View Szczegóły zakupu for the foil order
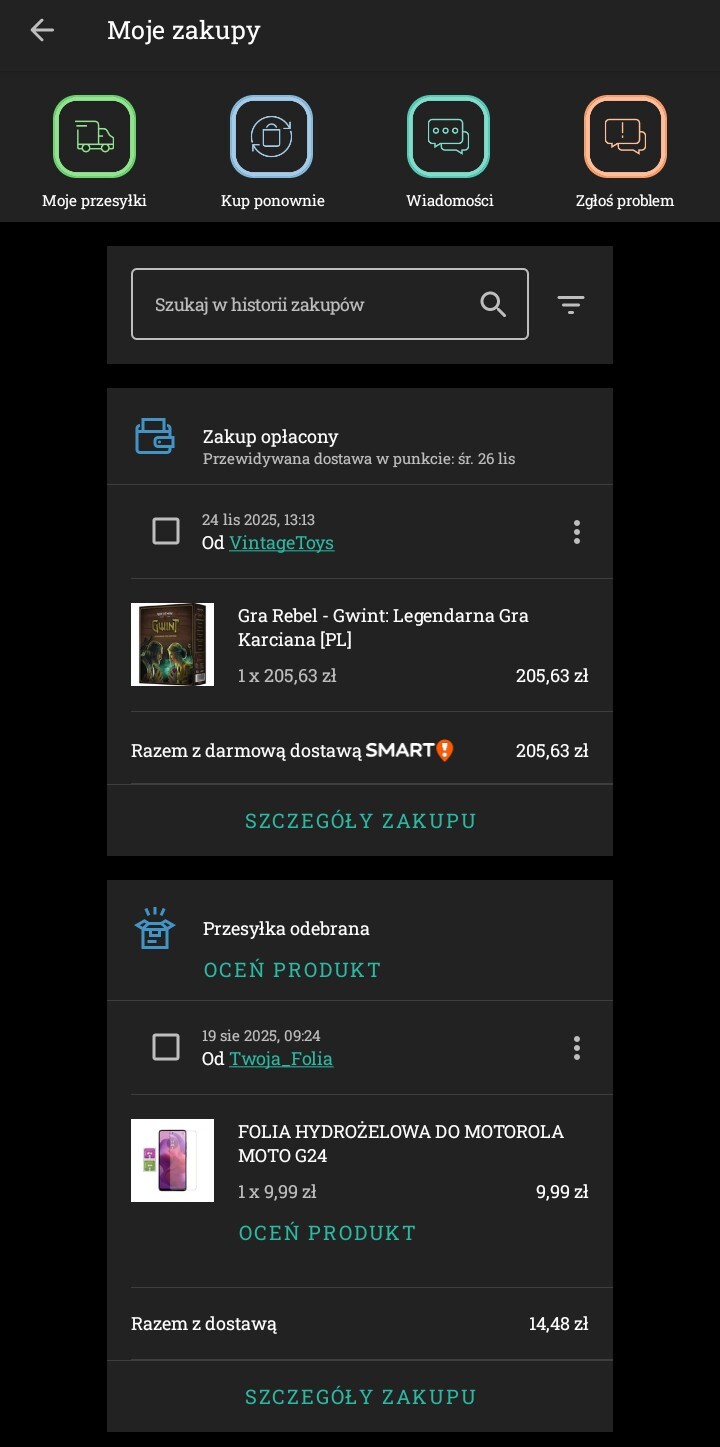720x1447 pixels. pyautogui.click(x=360, y=1397)
